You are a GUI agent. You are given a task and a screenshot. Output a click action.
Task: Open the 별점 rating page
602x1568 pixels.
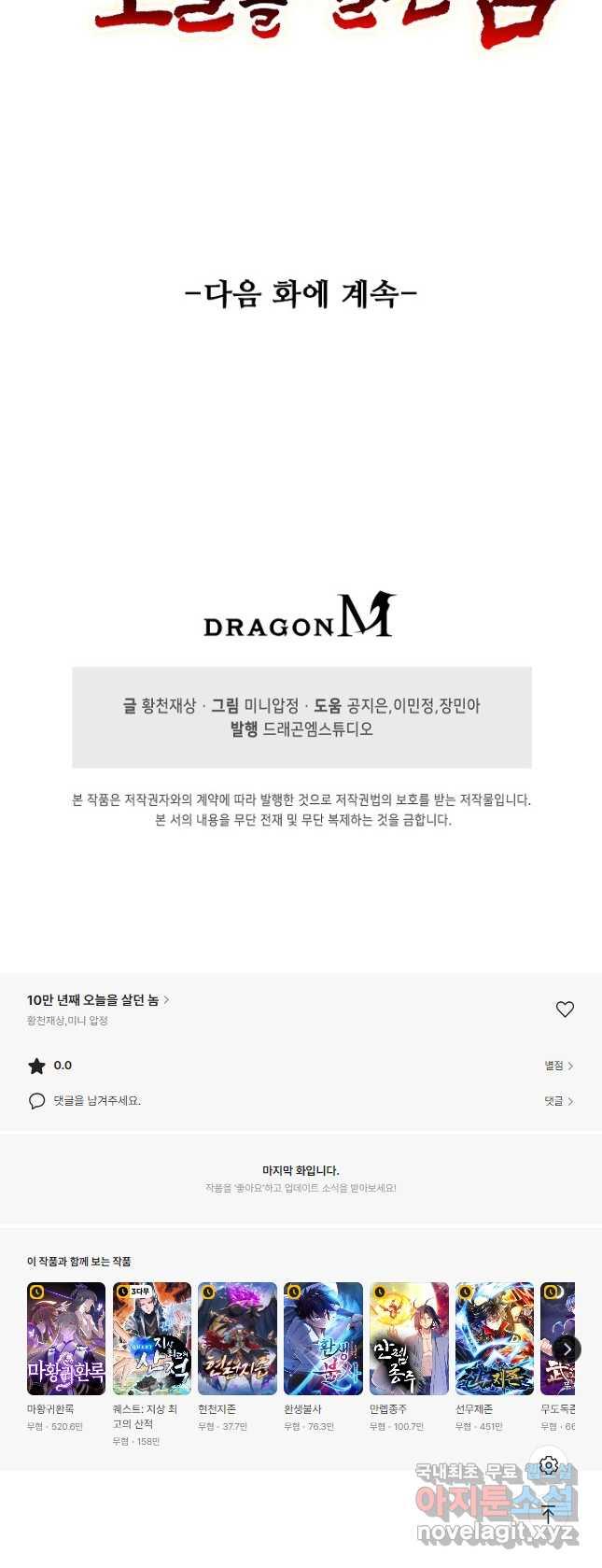pyautogui.click(x=558, y=1066)
